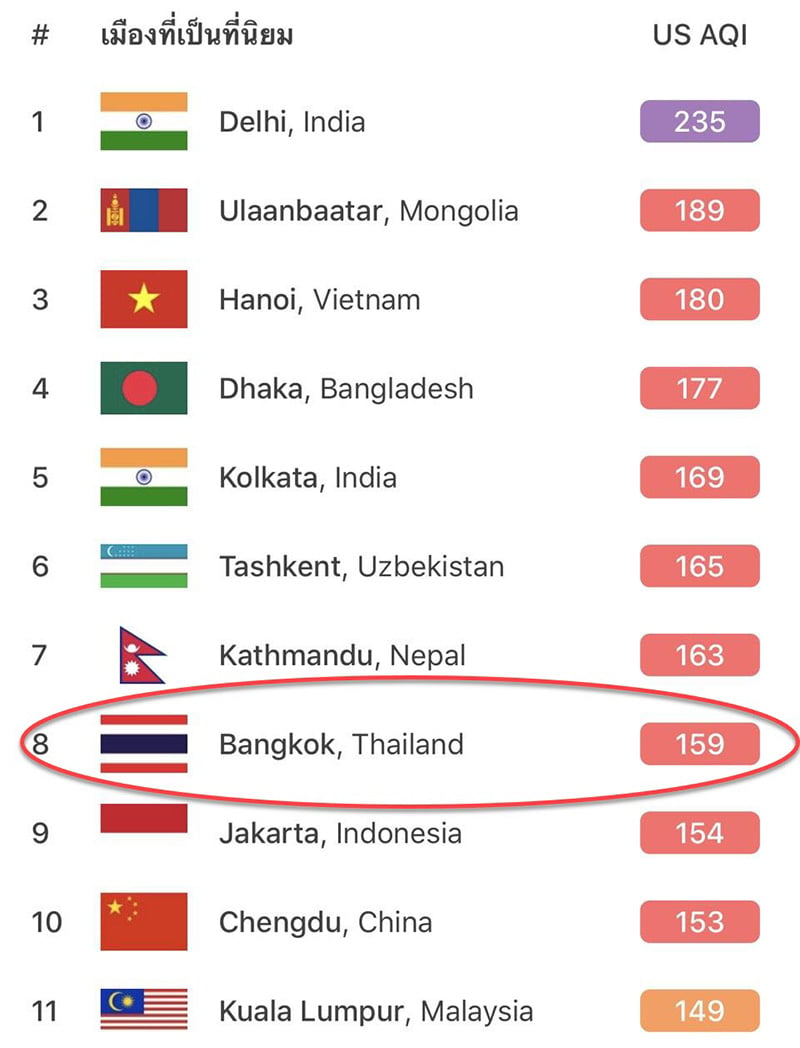Open the Delhi, India ranking row
This screenshot has height=1048, width=800.
400,122
